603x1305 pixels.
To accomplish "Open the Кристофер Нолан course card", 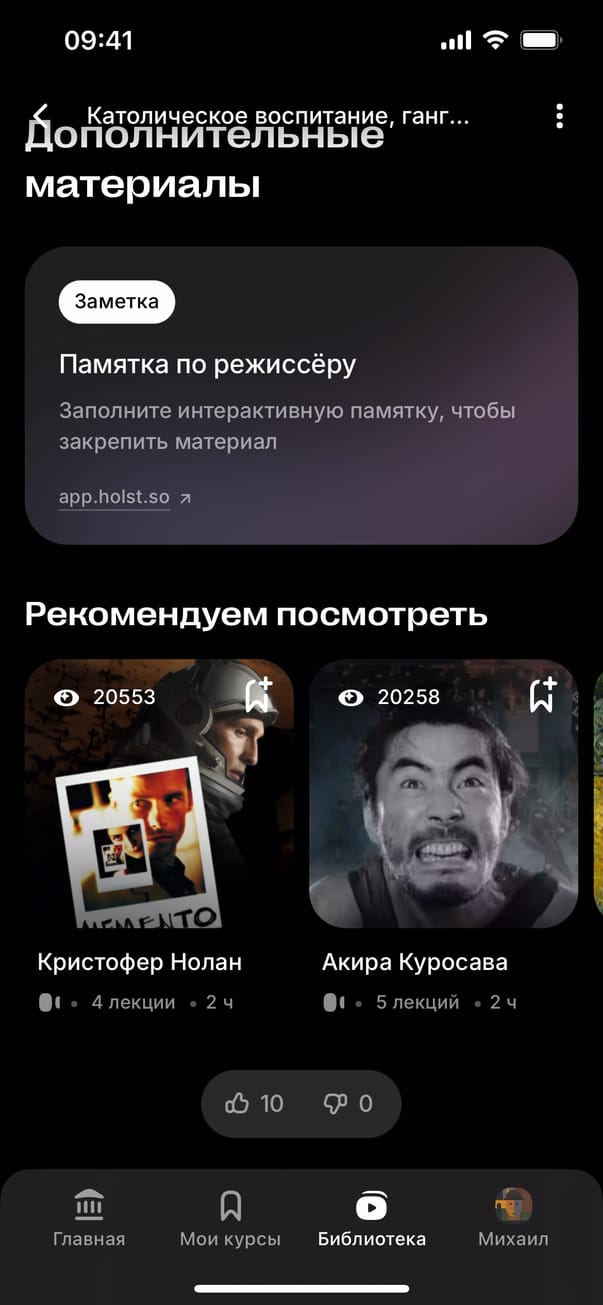I will [x=159, y=795].
